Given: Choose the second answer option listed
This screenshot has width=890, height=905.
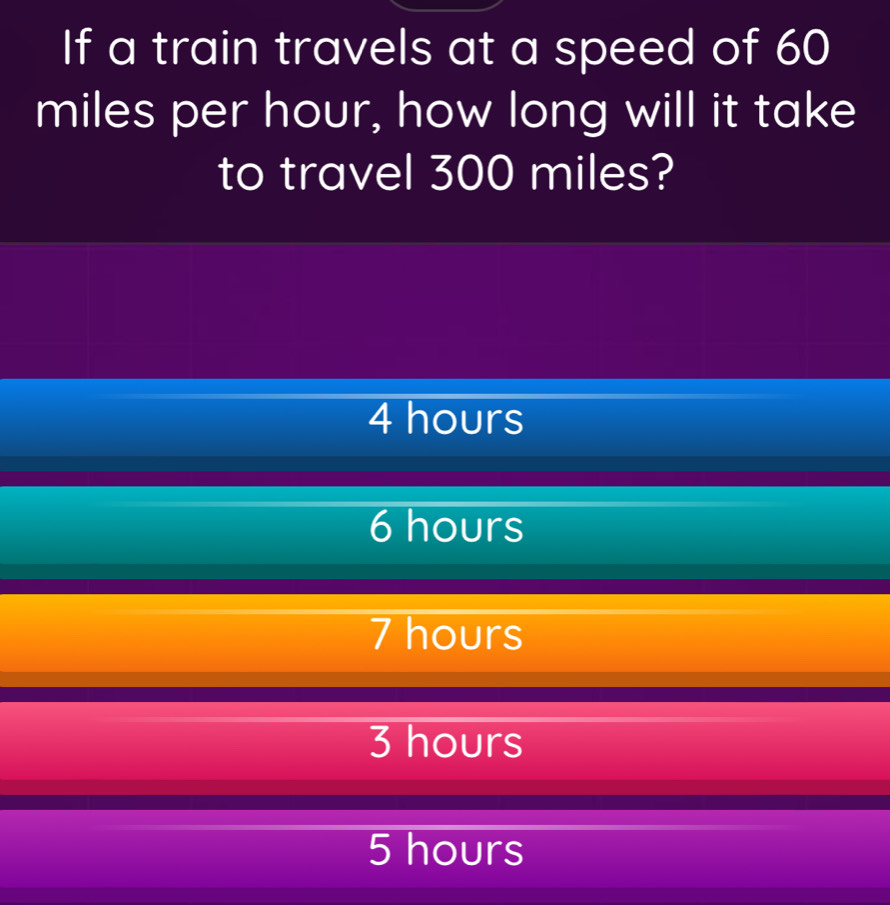Looking at the screenshot, I should [445, 528].
